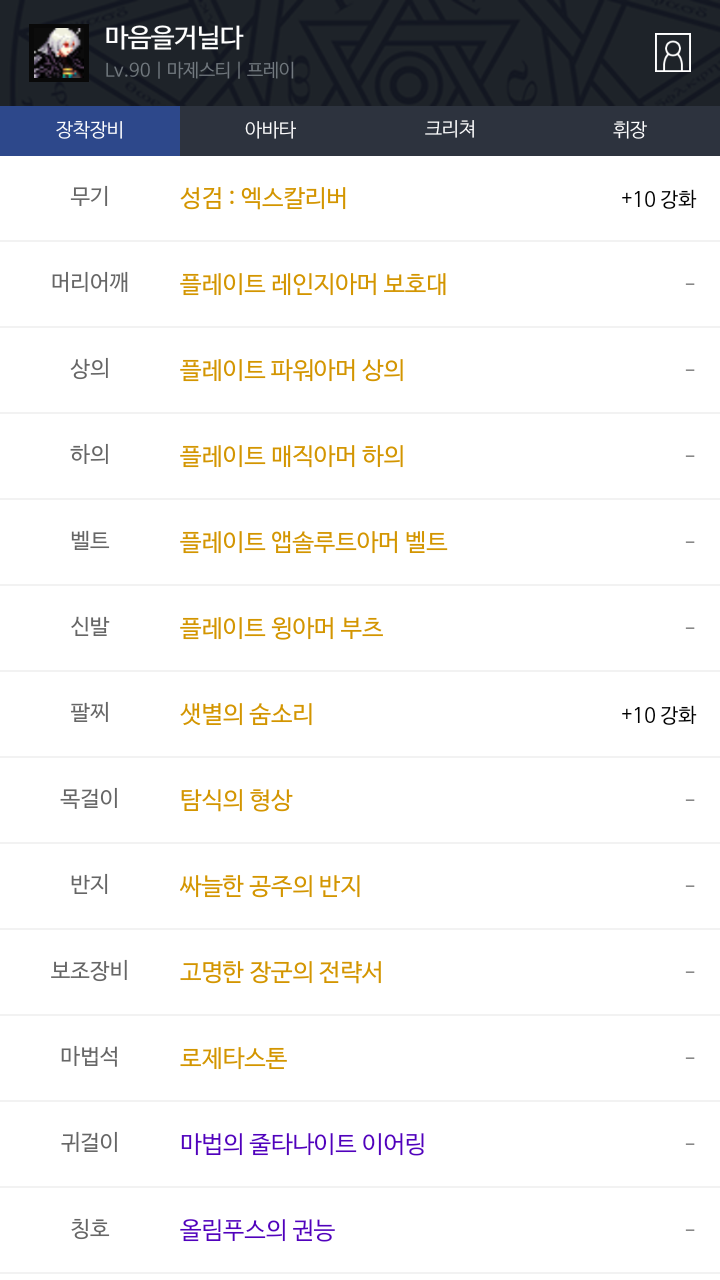View 플레이트 앱솔루트아머 벨트 details
Image resolution: width=720 pixels, height=1280 pixels.
314,542
